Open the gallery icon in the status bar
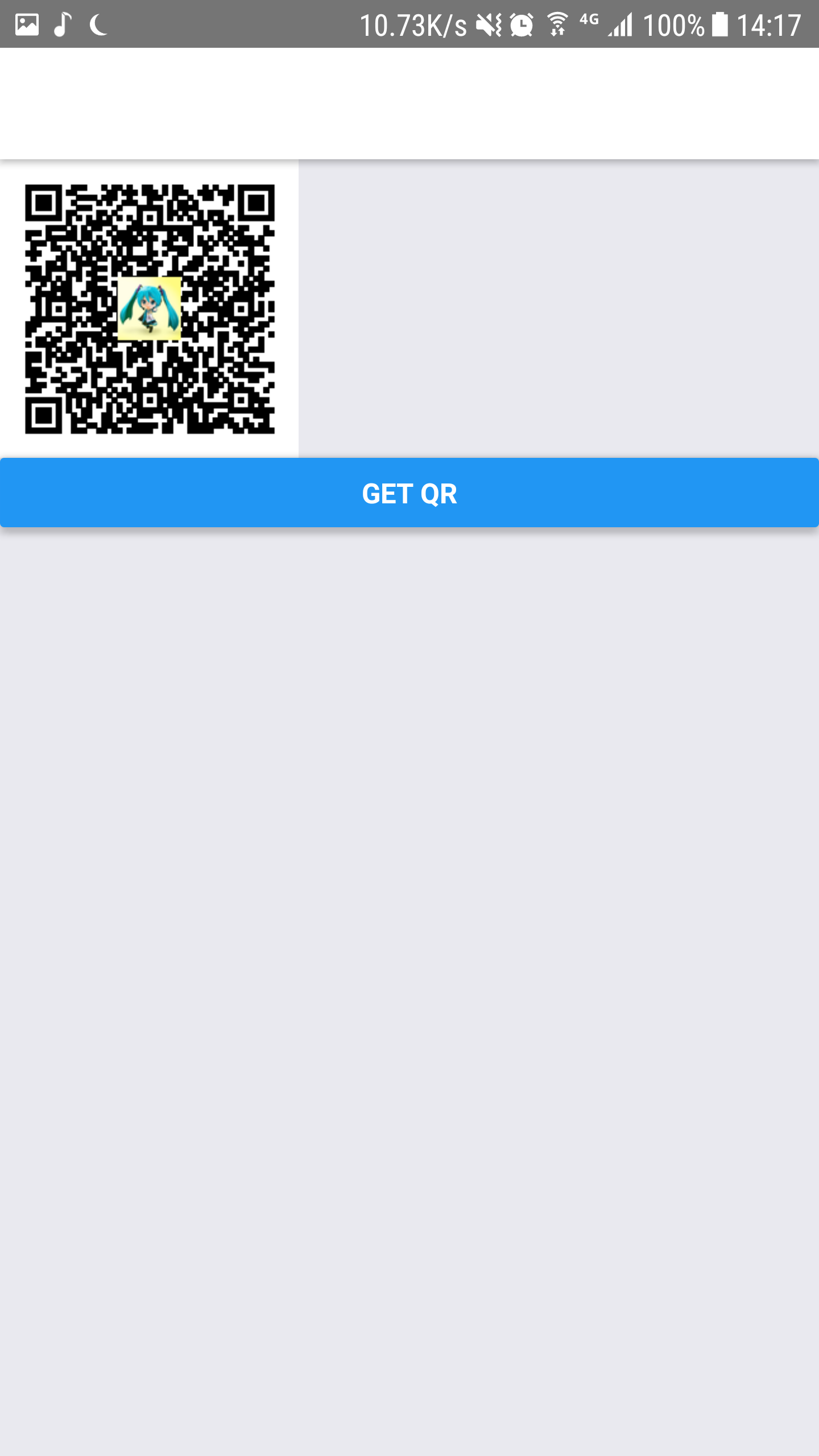The image size is (819, 1456). click(27, 24)
